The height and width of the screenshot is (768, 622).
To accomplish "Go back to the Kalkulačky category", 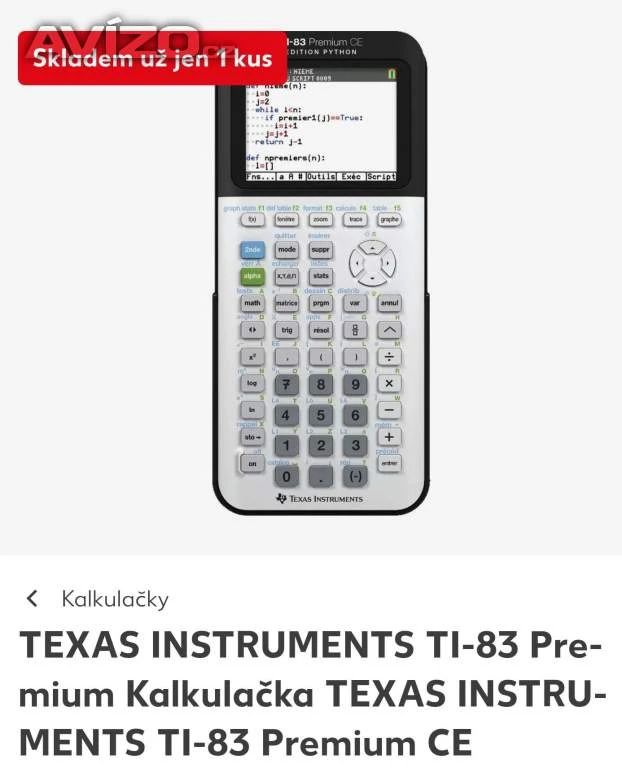I will pyautogui.click(x=98, y=599).
